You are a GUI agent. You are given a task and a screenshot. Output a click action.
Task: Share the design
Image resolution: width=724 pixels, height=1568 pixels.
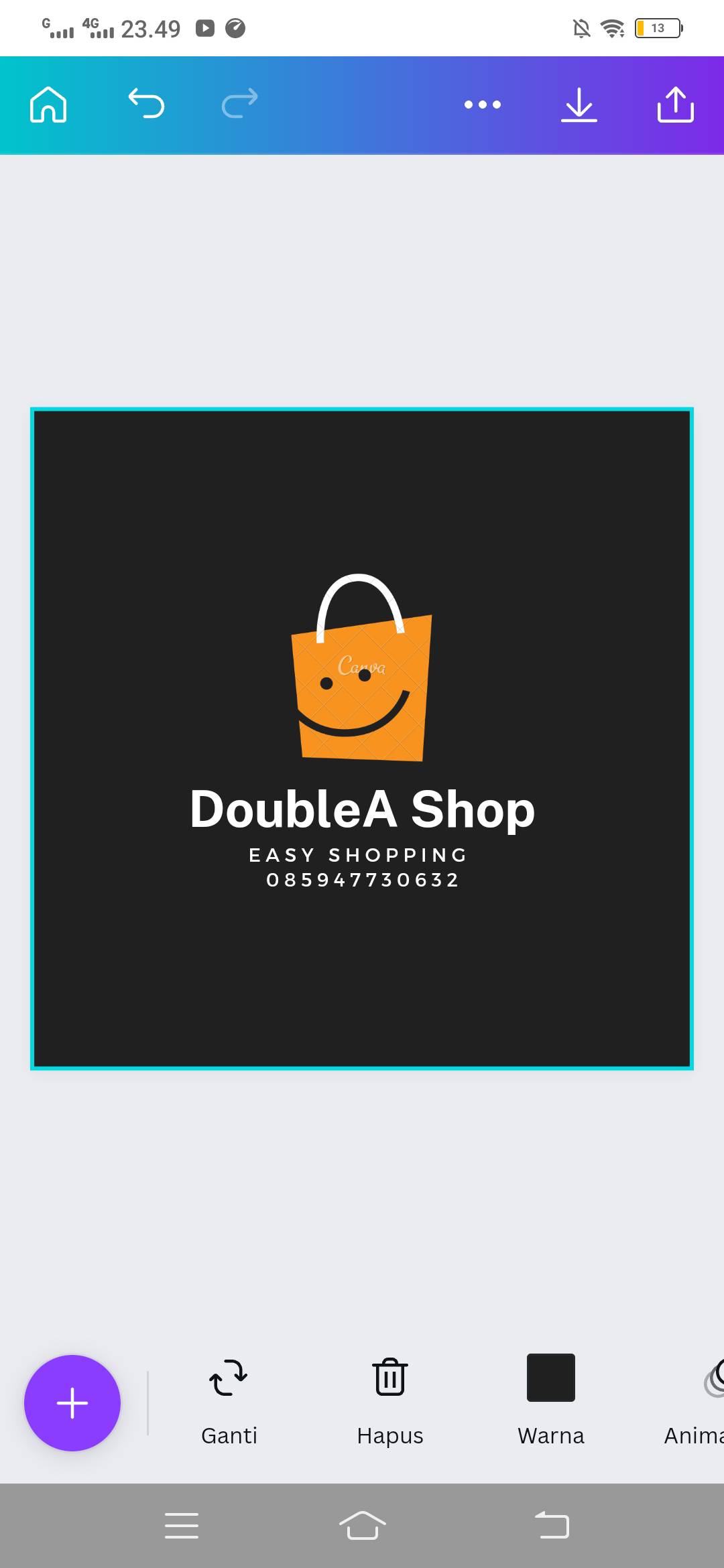[x=675, y=105]
